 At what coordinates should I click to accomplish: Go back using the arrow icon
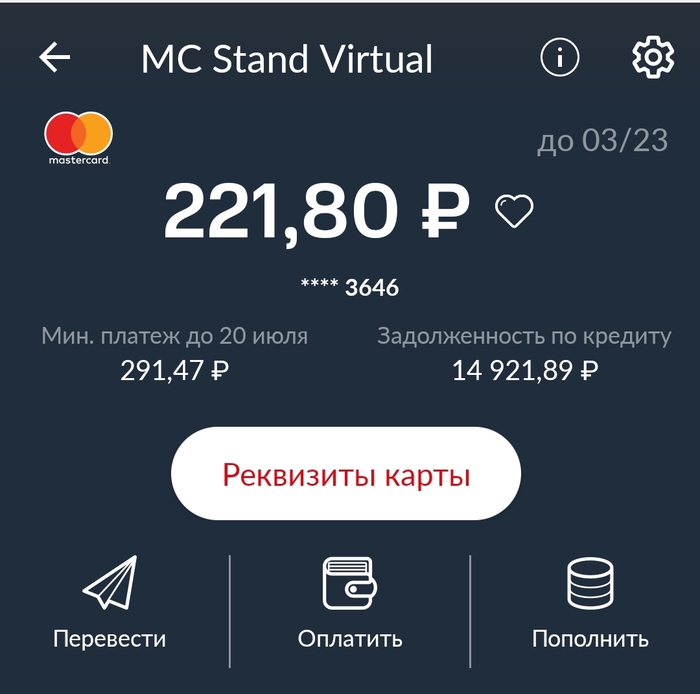click(55, 58)
